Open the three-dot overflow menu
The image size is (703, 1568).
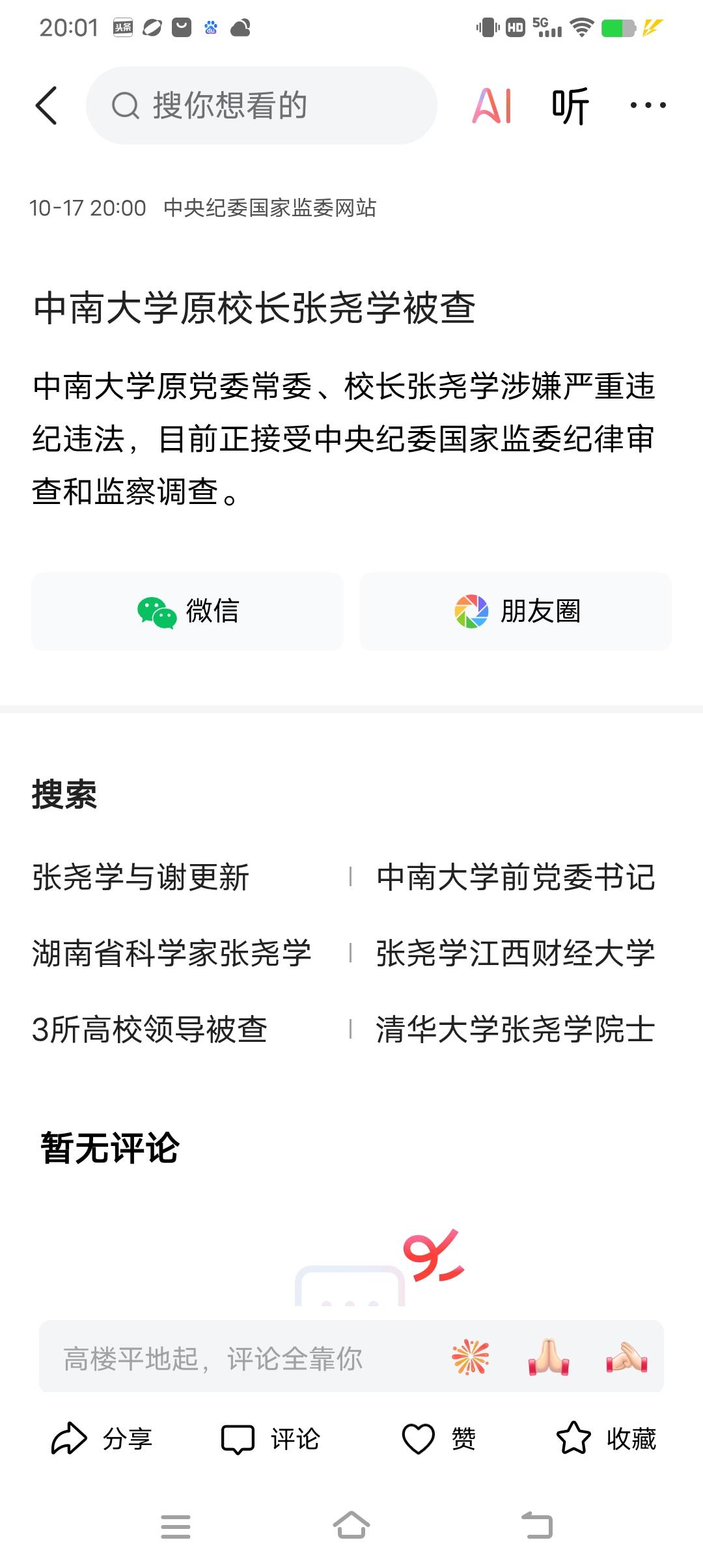point(648,105)
